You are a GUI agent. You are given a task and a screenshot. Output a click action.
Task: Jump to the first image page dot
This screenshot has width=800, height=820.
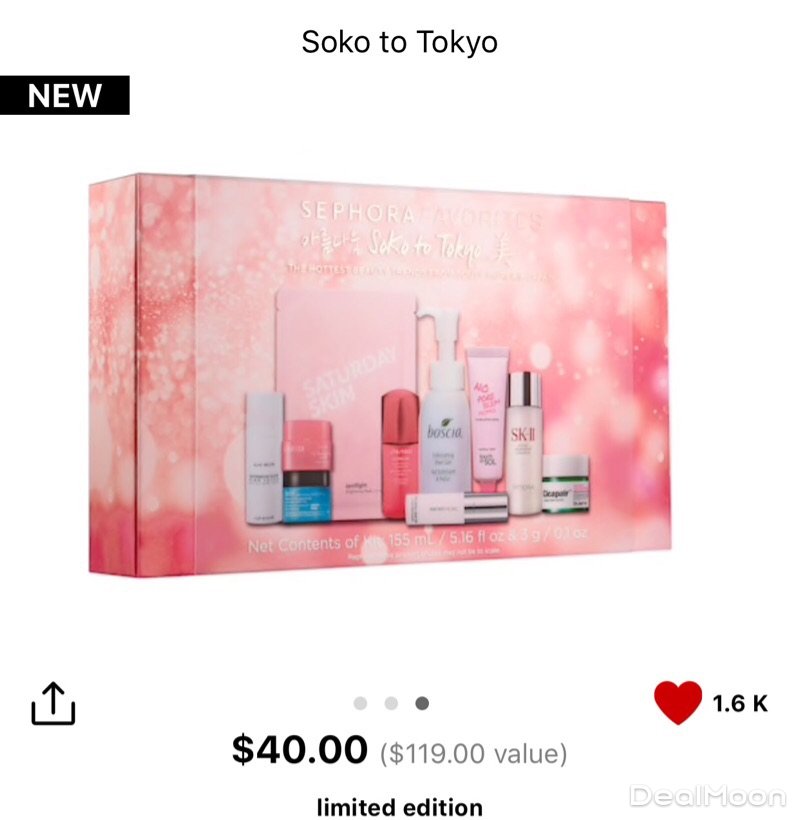pos(360,704)
